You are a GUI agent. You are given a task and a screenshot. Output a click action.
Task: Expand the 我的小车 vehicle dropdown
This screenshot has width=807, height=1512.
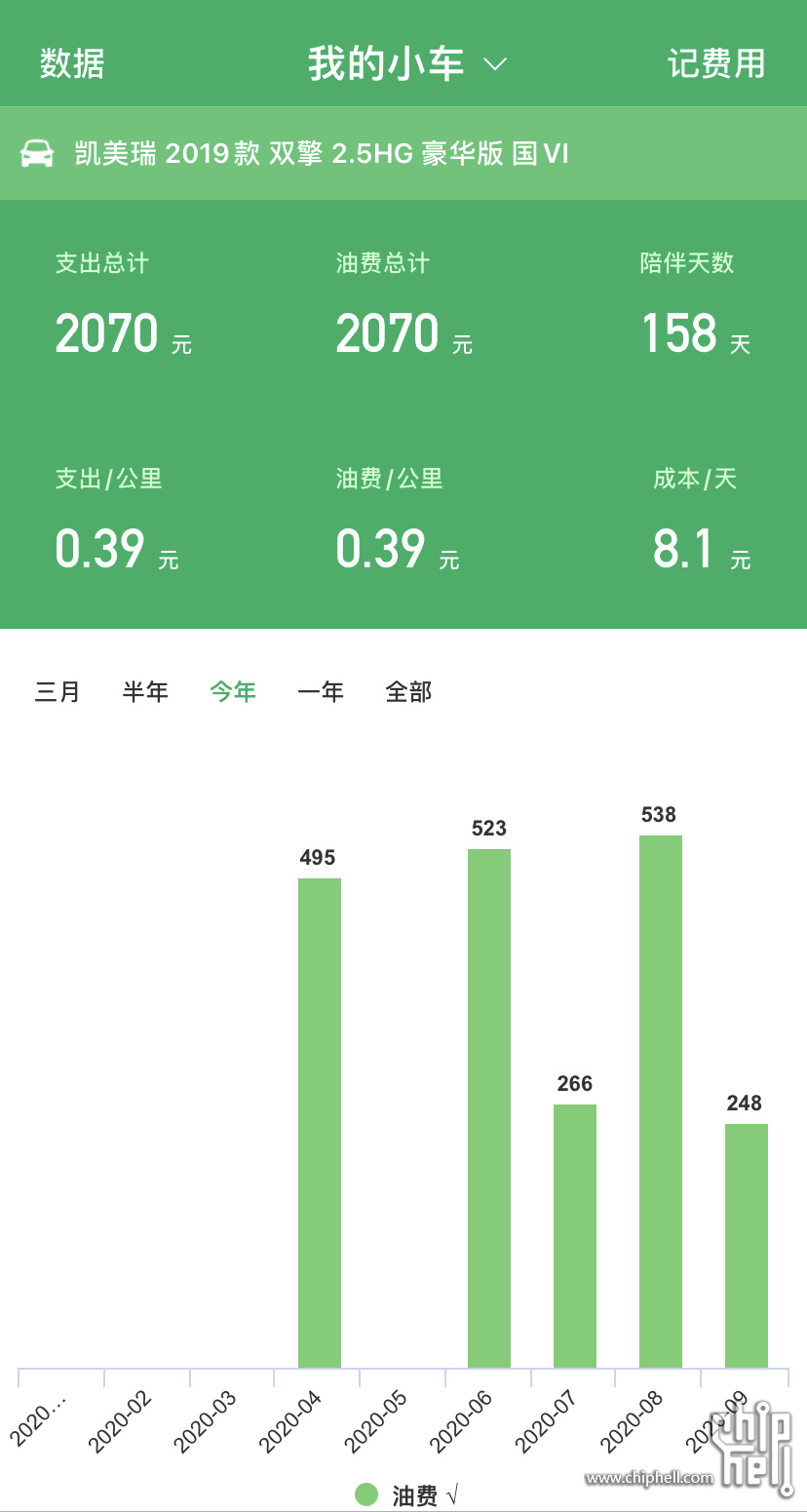[x=407, y=64]
